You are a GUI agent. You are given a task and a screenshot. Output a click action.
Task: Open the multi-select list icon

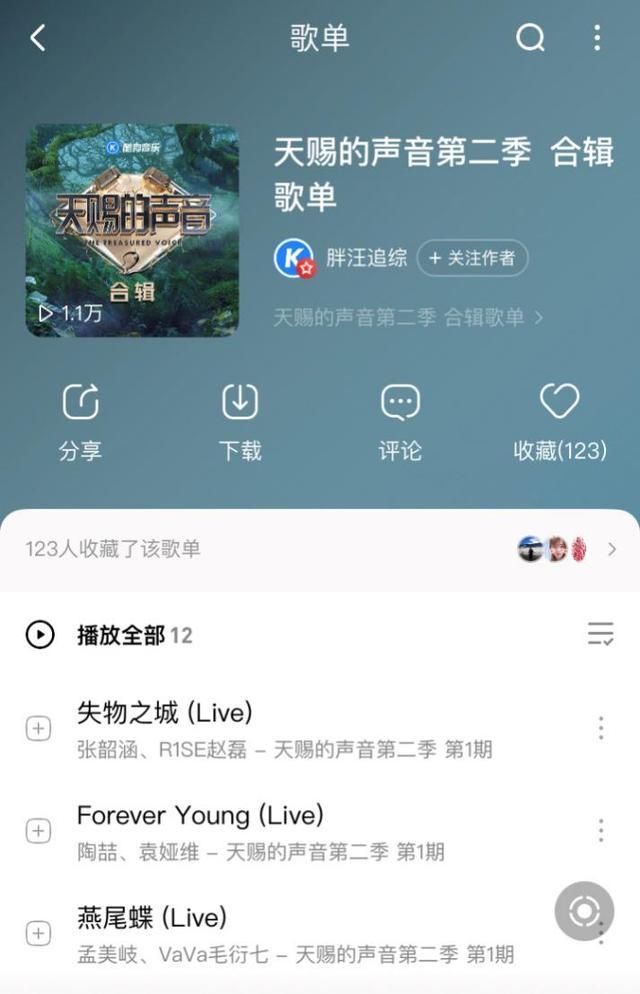click(x=600, y=634)
